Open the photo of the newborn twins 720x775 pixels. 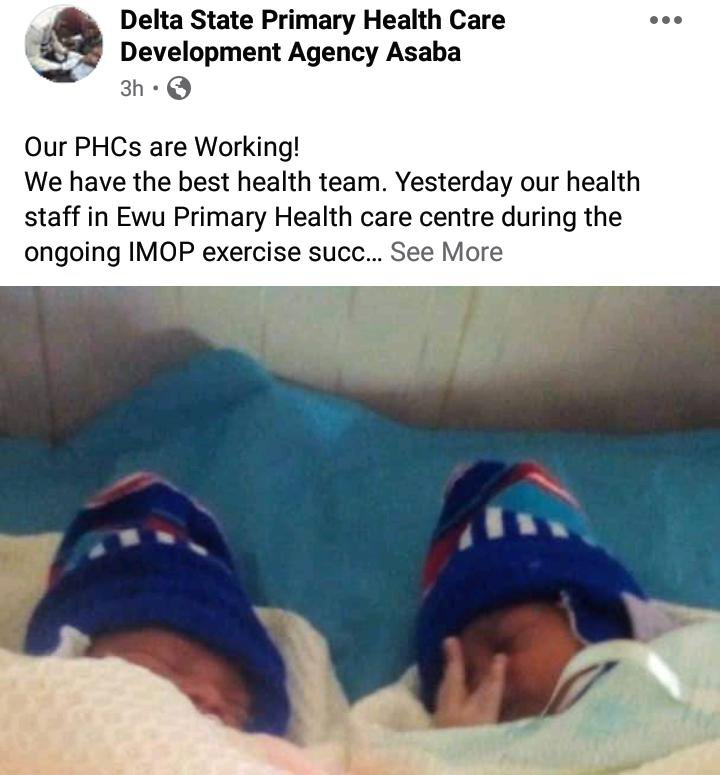(x=360, y=530)
